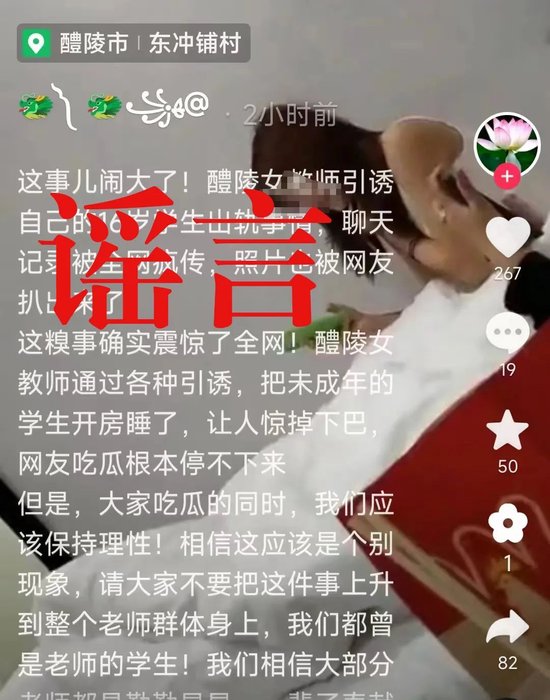Image resolution: width=550 pixels, height=700 pixels.
Task: Share this video via the arrow icon
Action: [x=508, y=627]
